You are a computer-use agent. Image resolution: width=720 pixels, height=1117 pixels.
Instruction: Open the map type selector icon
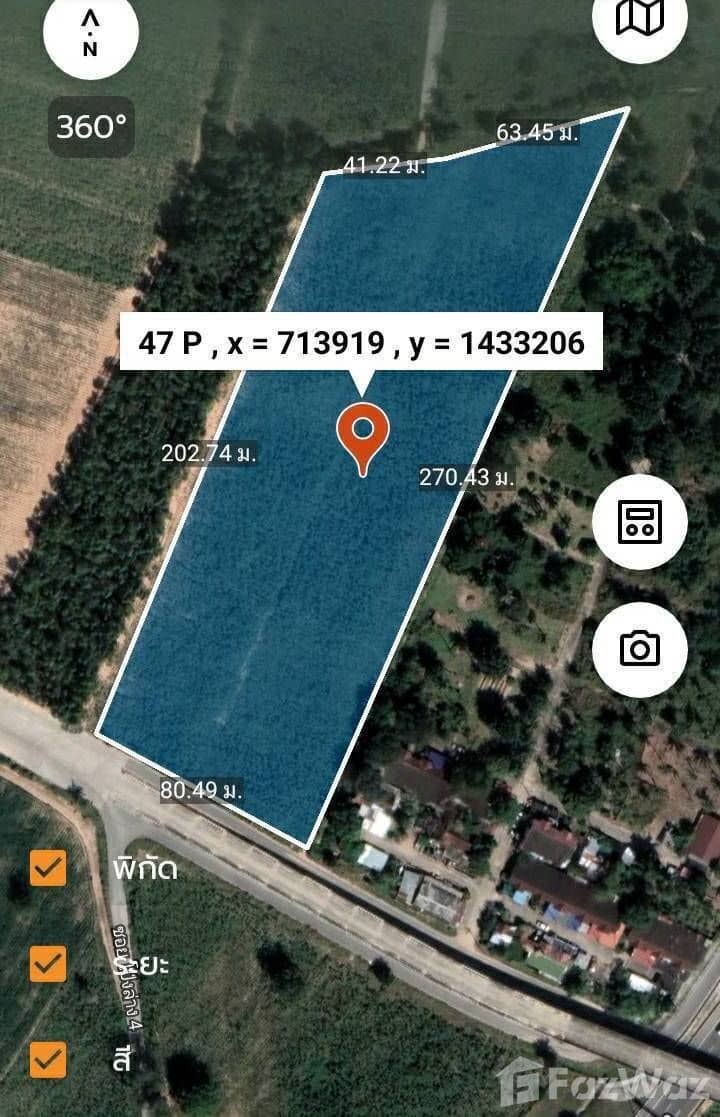pos(641,24)
